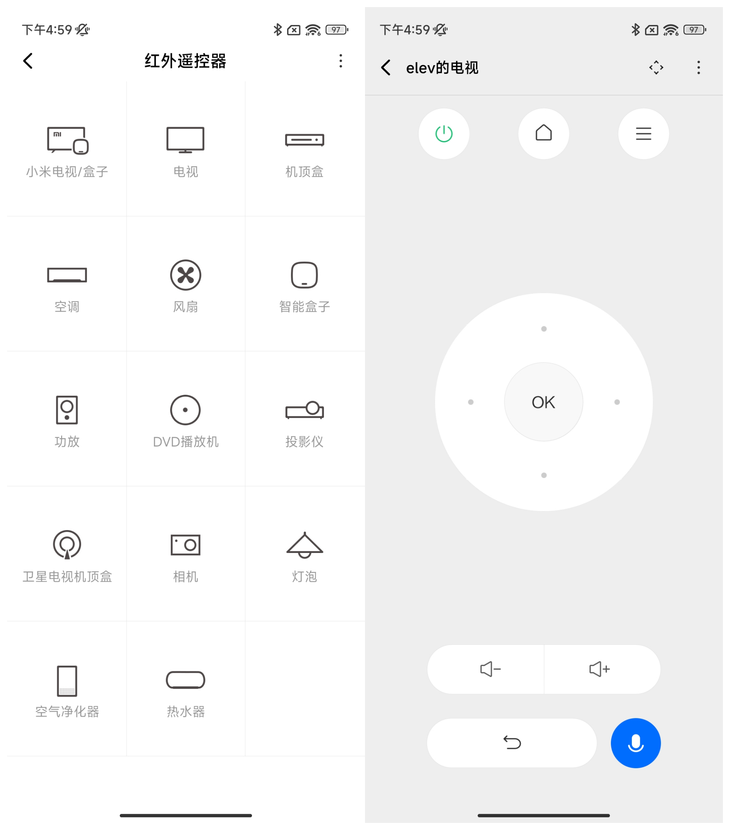Tap the TV home button
Viewport: 730px width, 830px height.
point(544,134)
